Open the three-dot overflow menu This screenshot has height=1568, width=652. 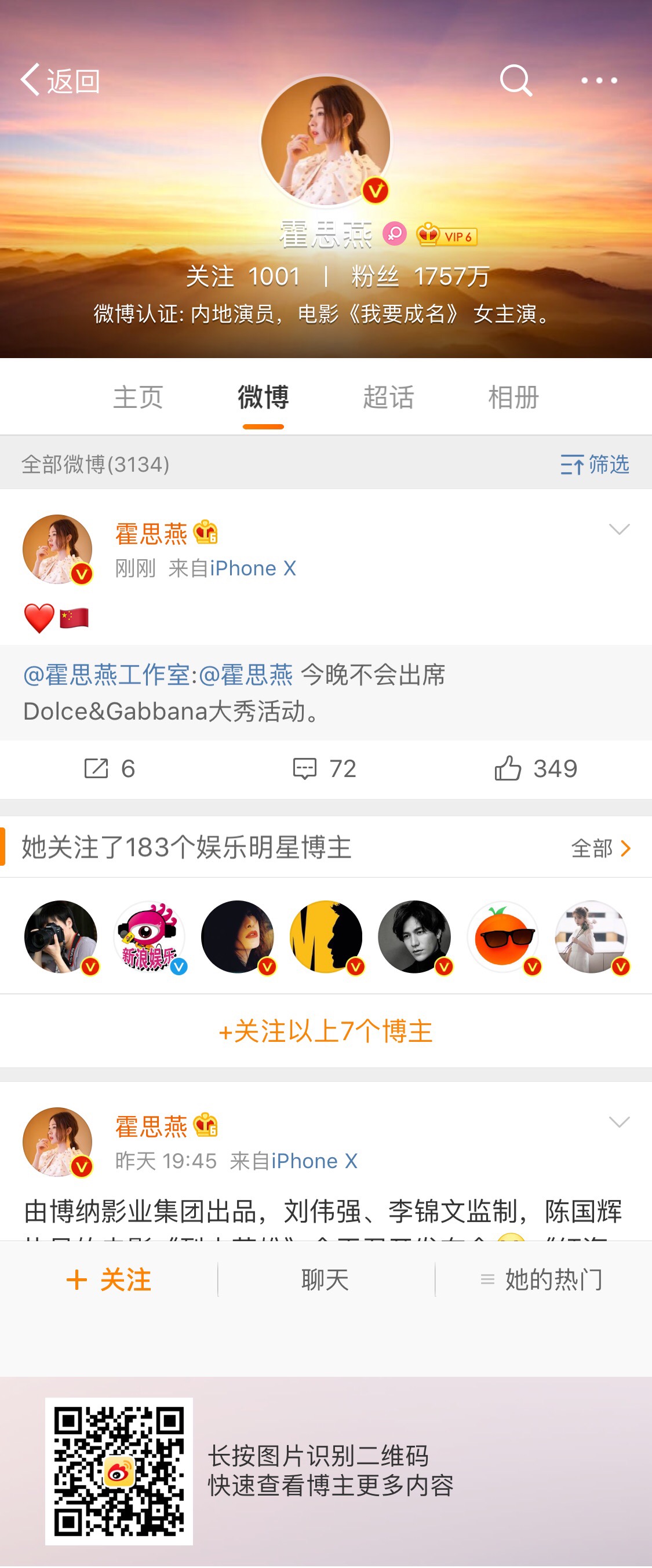tap(599, 81)
